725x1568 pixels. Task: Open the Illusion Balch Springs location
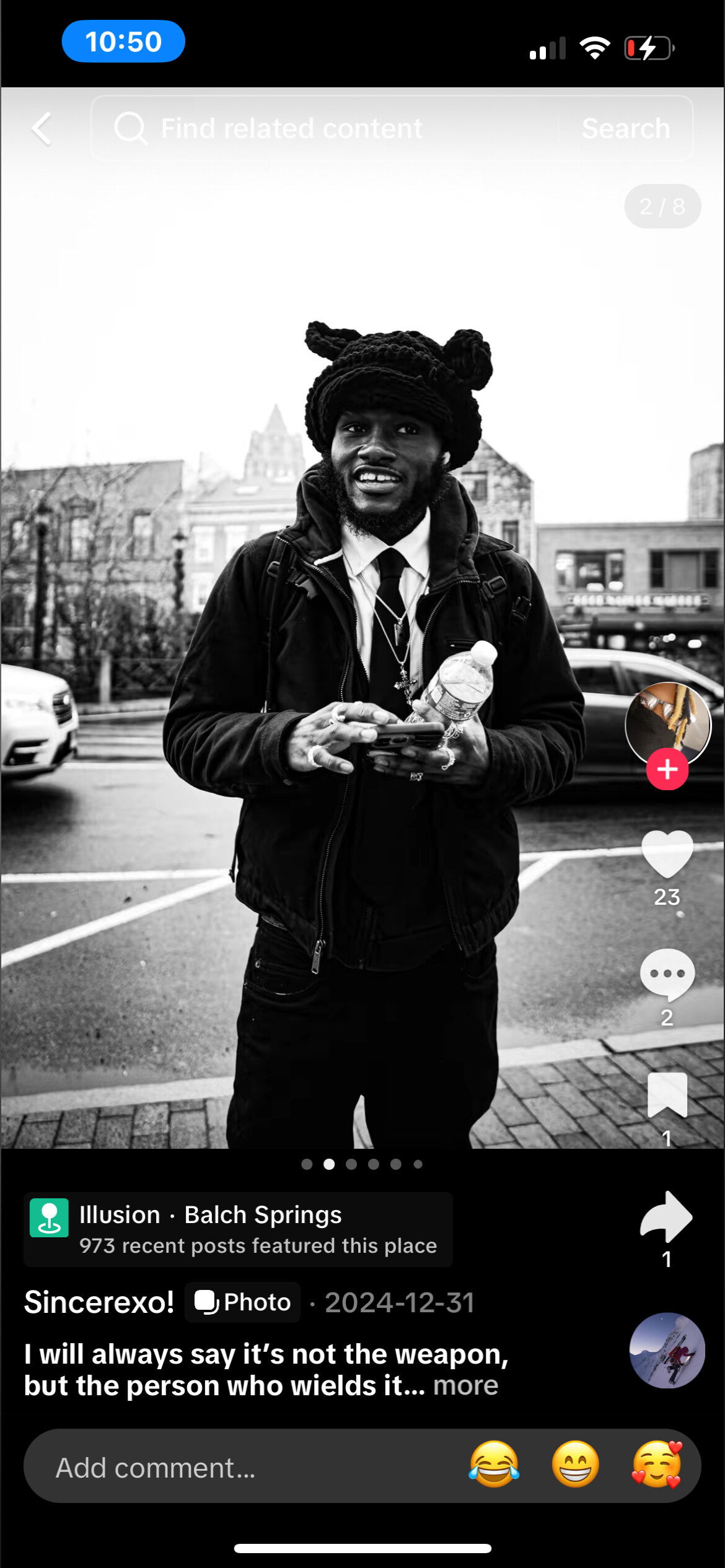tap(238, 1229)
